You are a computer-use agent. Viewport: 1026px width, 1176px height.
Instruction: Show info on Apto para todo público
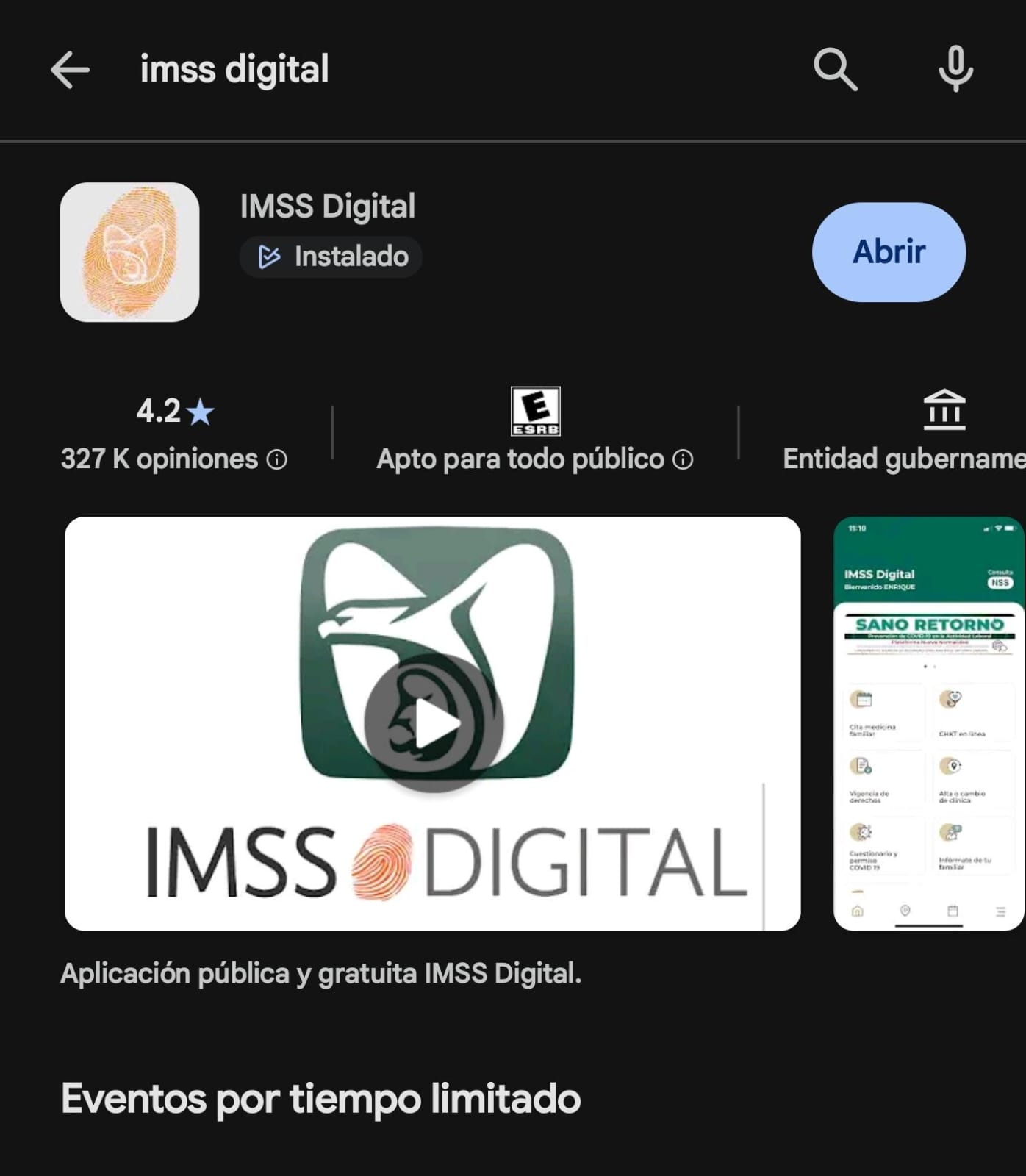(x=683, y=460)
